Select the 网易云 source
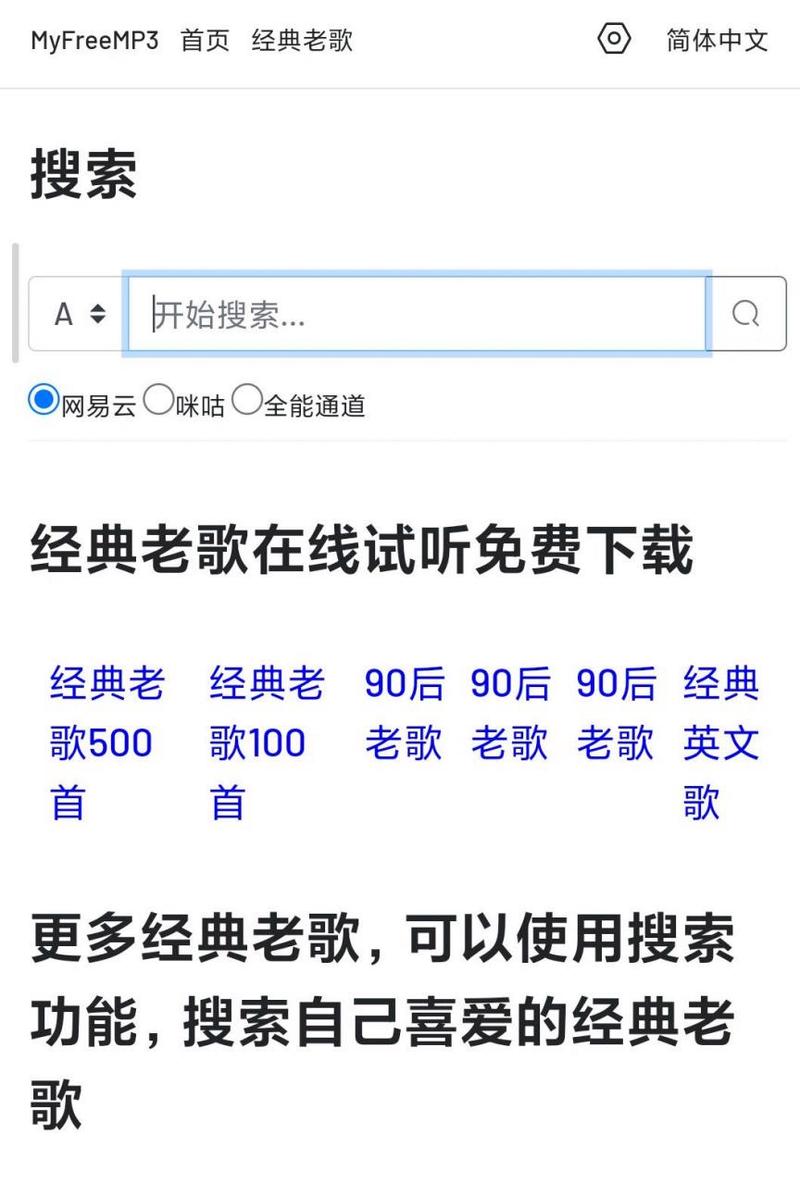 pos(44,401)
